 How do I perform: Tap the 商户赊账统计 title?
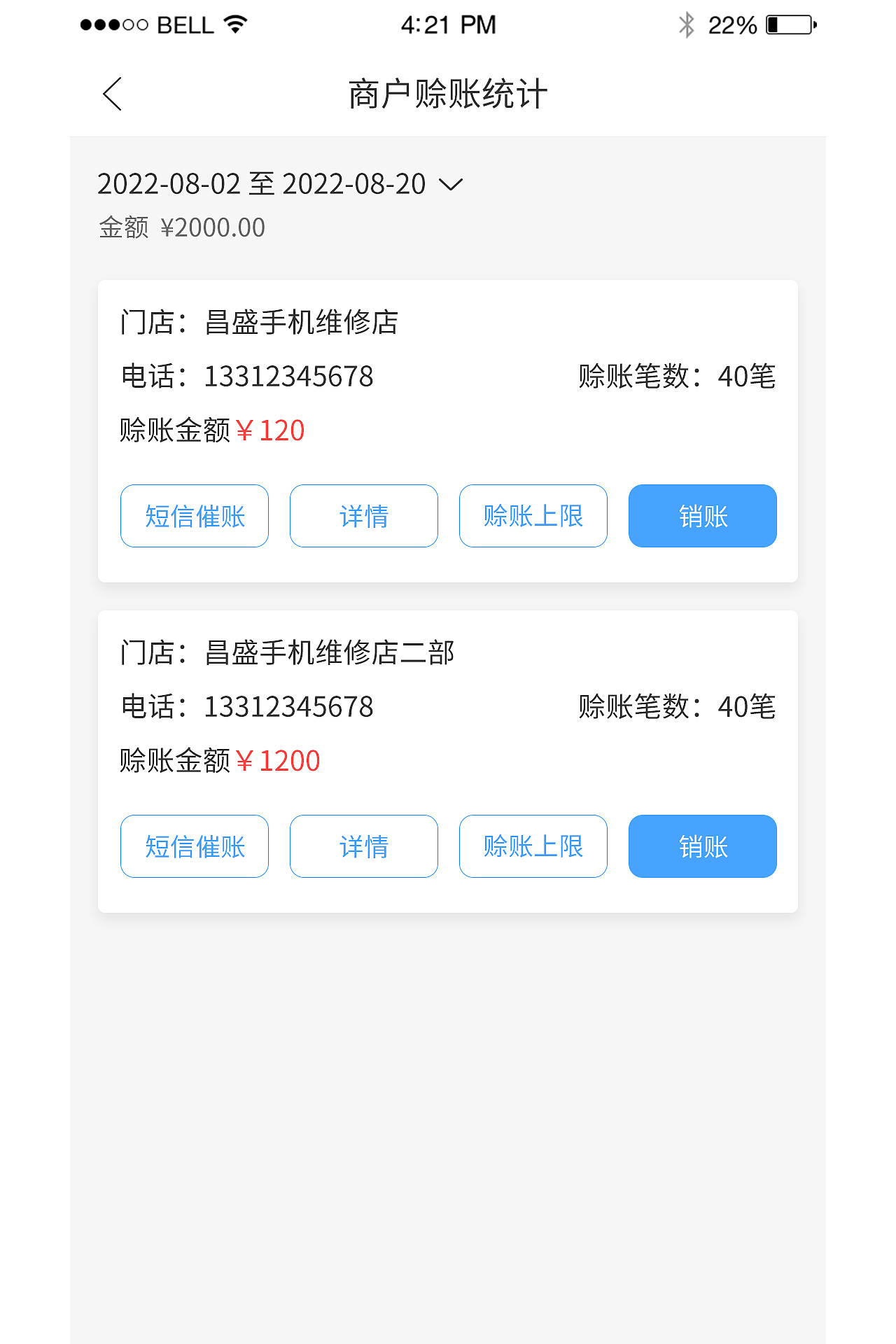(x=447, y=93)
